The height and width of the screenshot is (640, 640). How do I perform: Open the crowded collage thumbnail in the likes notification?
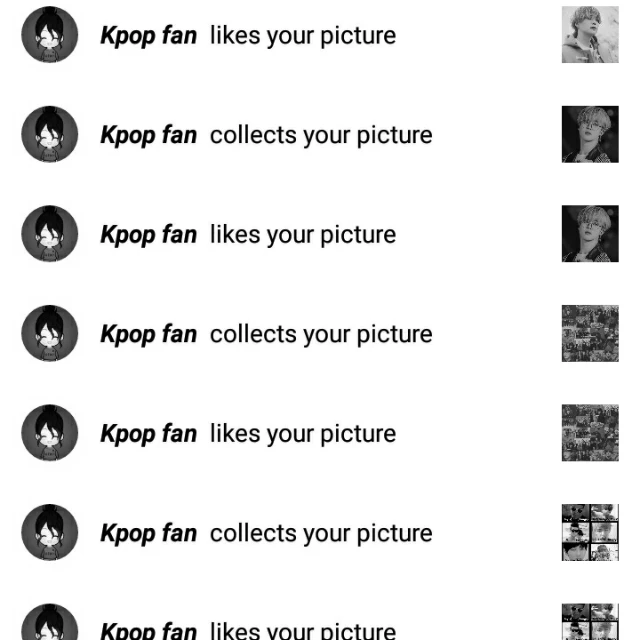pyautogui.click(x=590, y=433)
